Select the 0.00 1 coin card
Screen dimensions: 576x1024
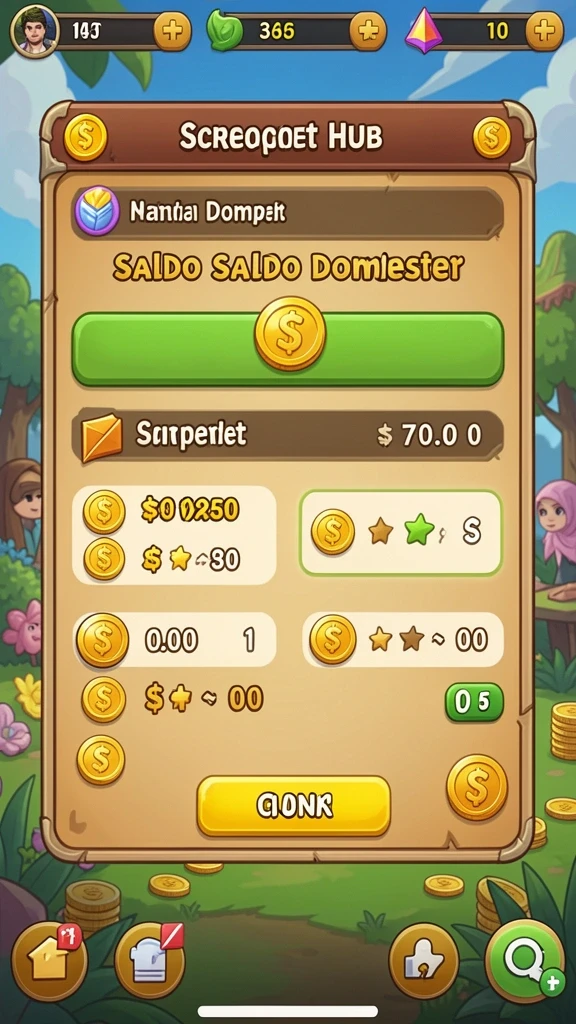point(175,640)
